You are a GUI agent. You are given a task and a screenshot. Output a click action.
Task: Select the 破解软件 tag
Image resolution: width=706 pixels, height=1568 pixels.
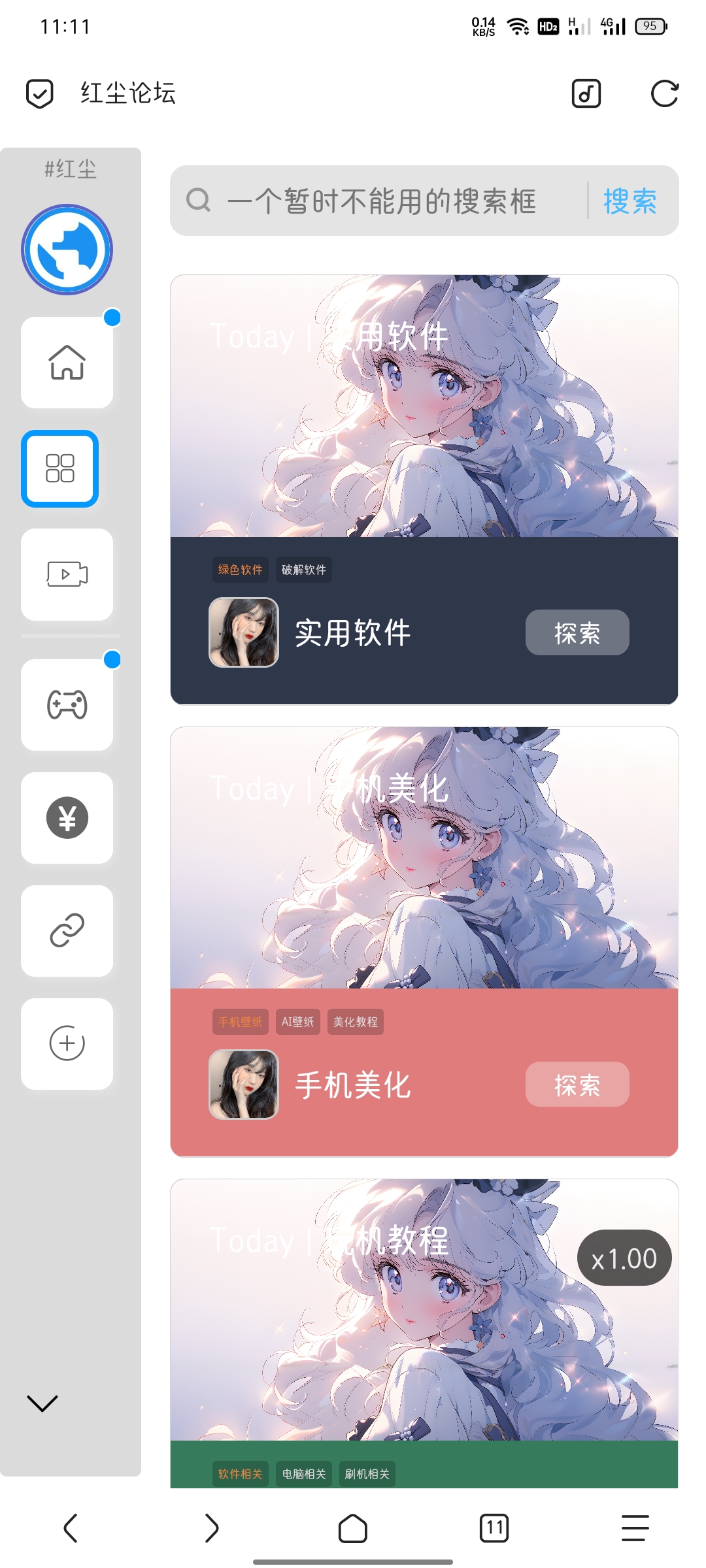coord(303,570)
